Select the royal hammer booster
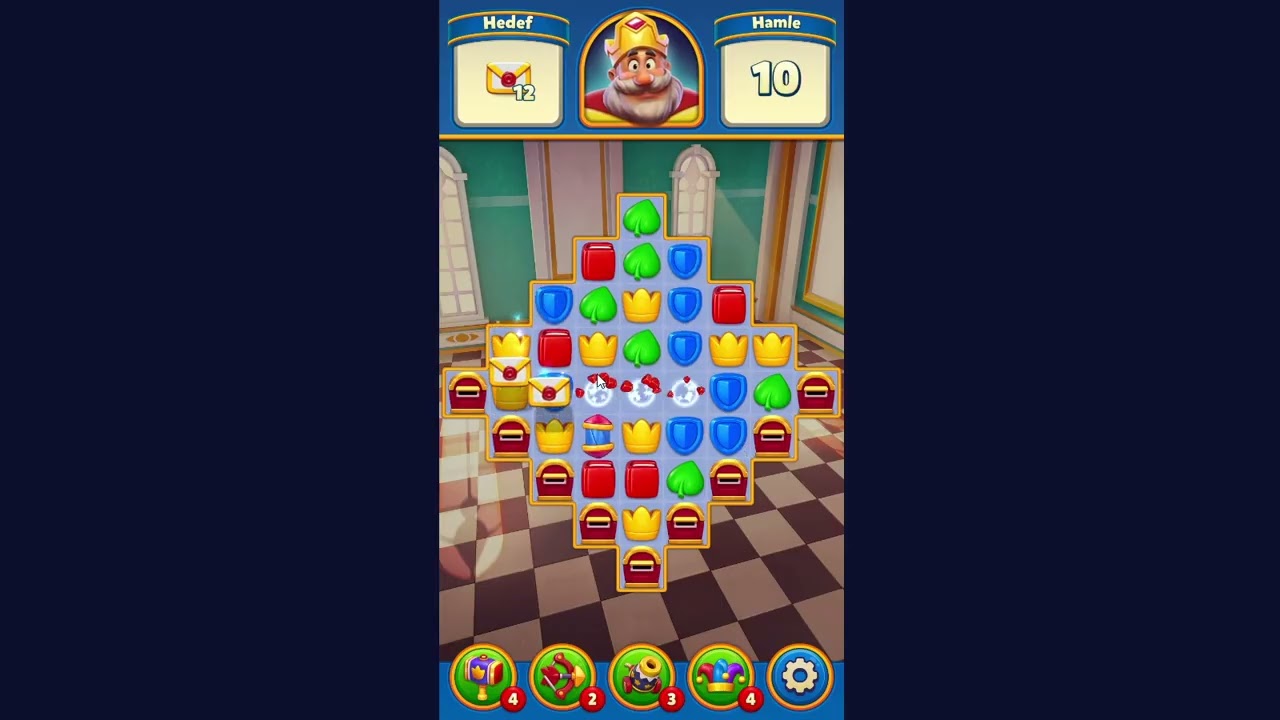Viewport: 1280px width, 720px height. click(x=483, y=677)
